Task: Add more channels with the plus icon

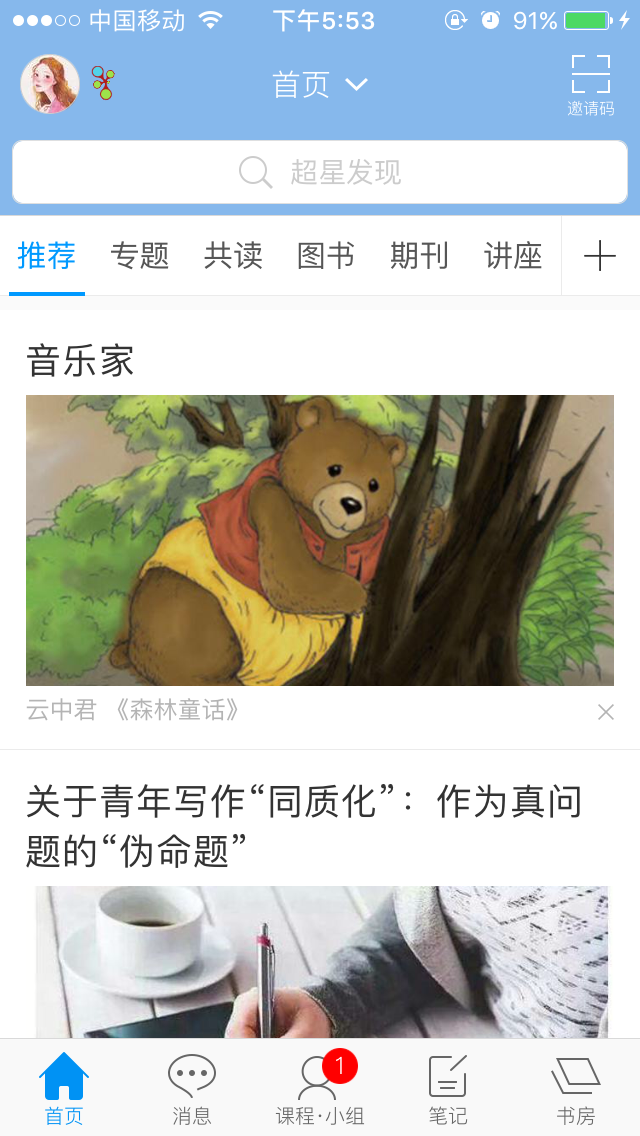Action: pos(600,256)
